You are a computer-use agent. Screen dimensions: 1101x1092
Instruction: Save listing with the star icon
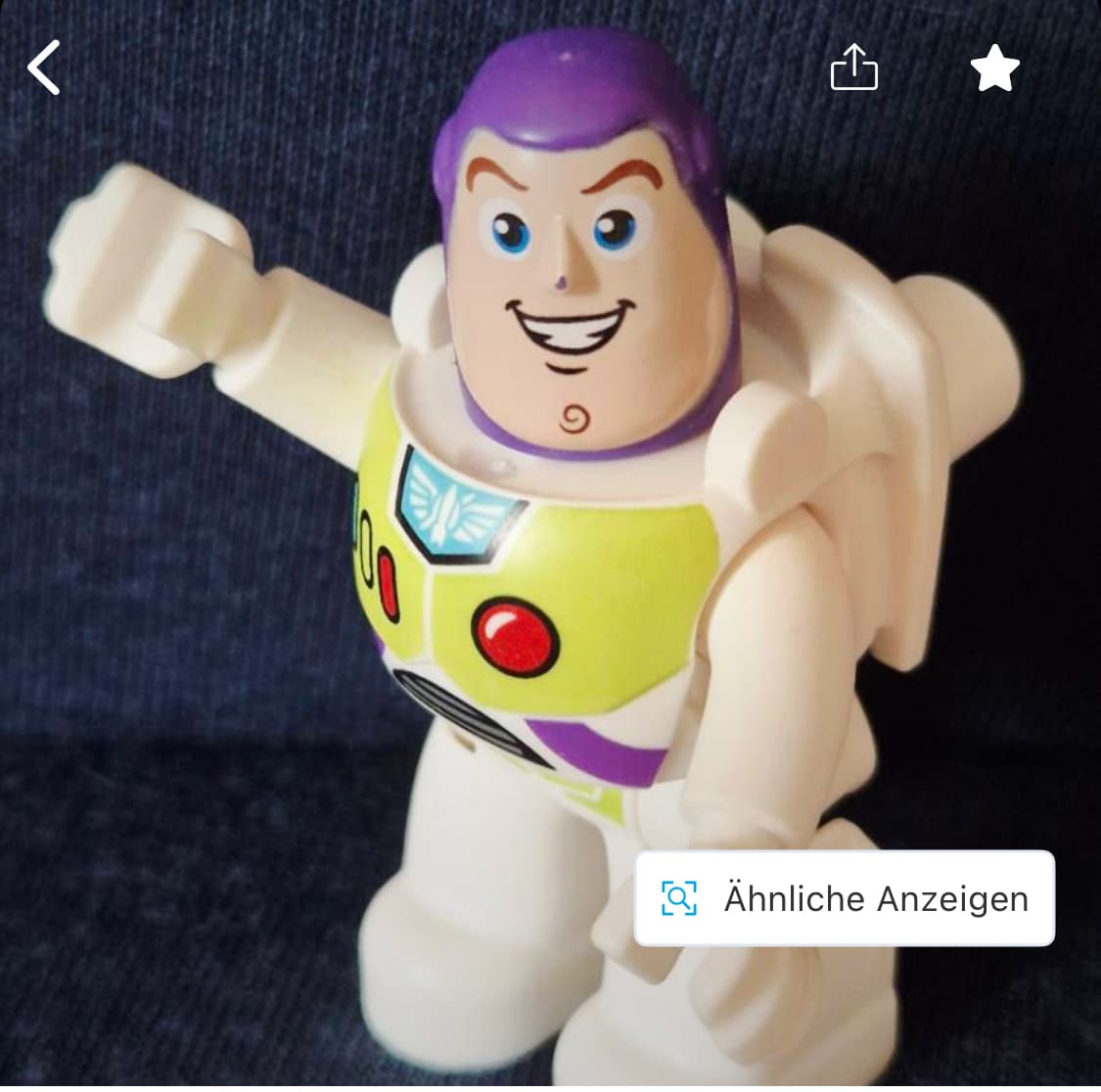pos(994,68)
